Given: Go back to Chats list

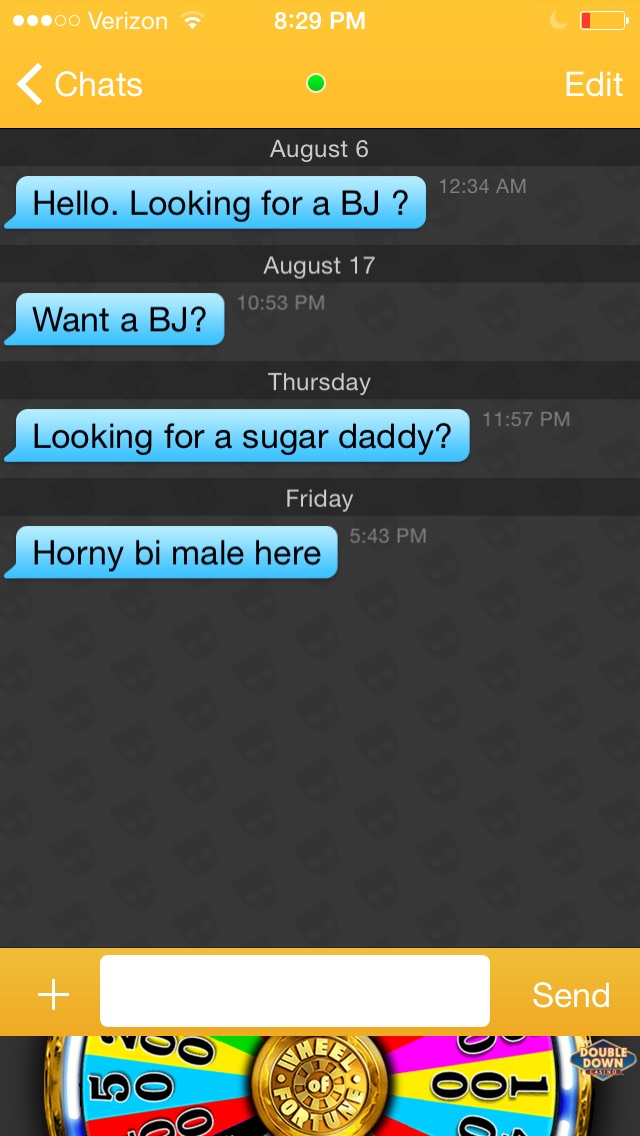Looking at the screenshot, I should pos(80,85).
